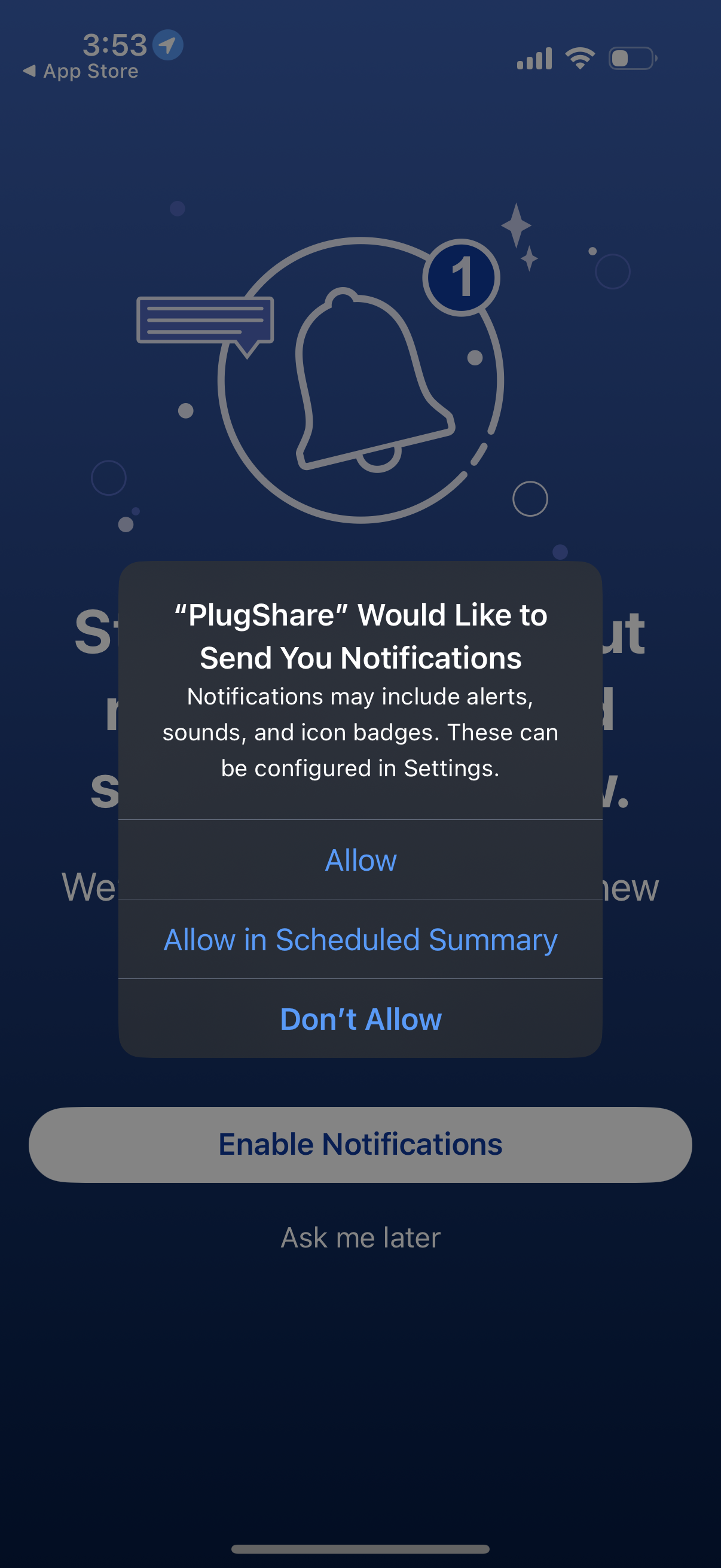The image size is (721, 1568).
Task: Tap the PlugShare dialog title text
Action: pos(360,635)
